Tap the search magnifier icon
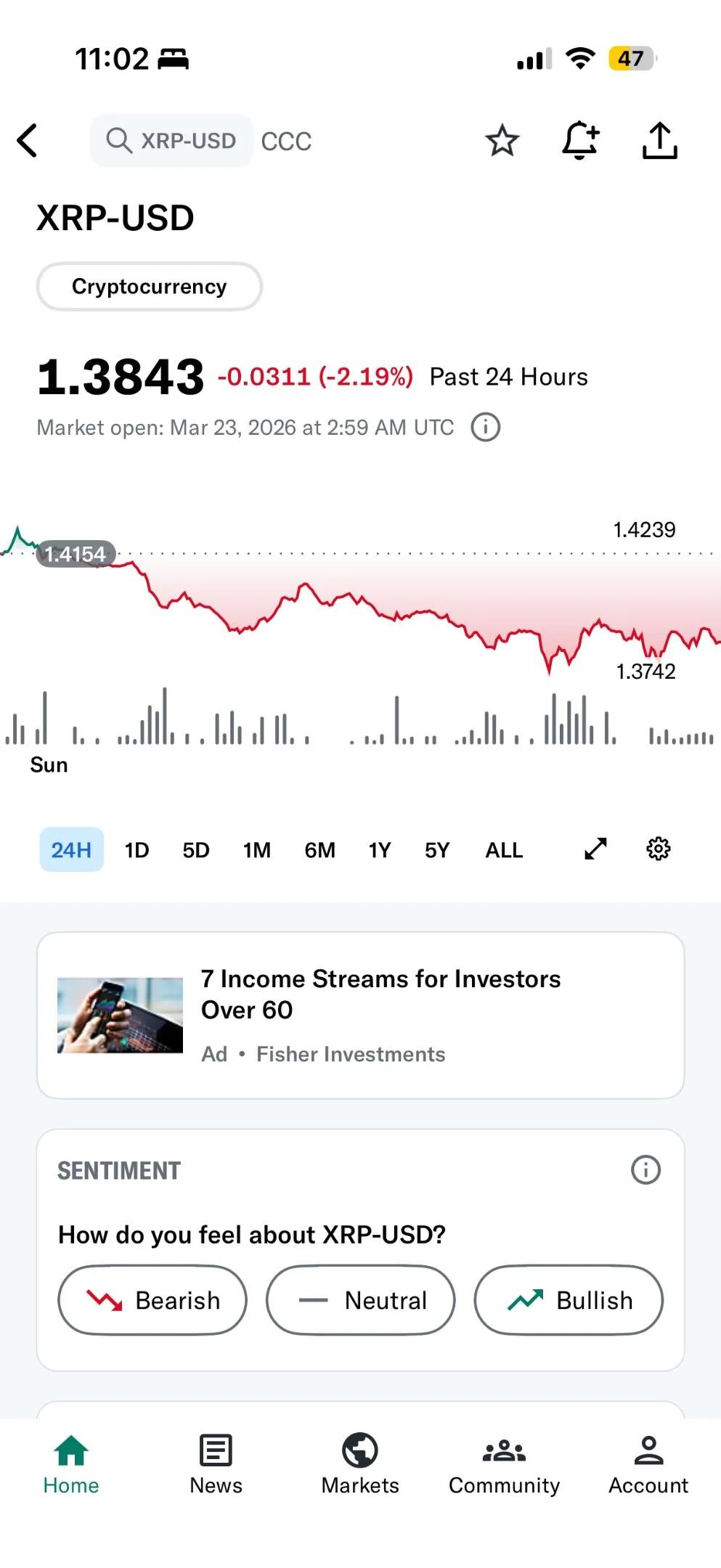 coord(120,139)
